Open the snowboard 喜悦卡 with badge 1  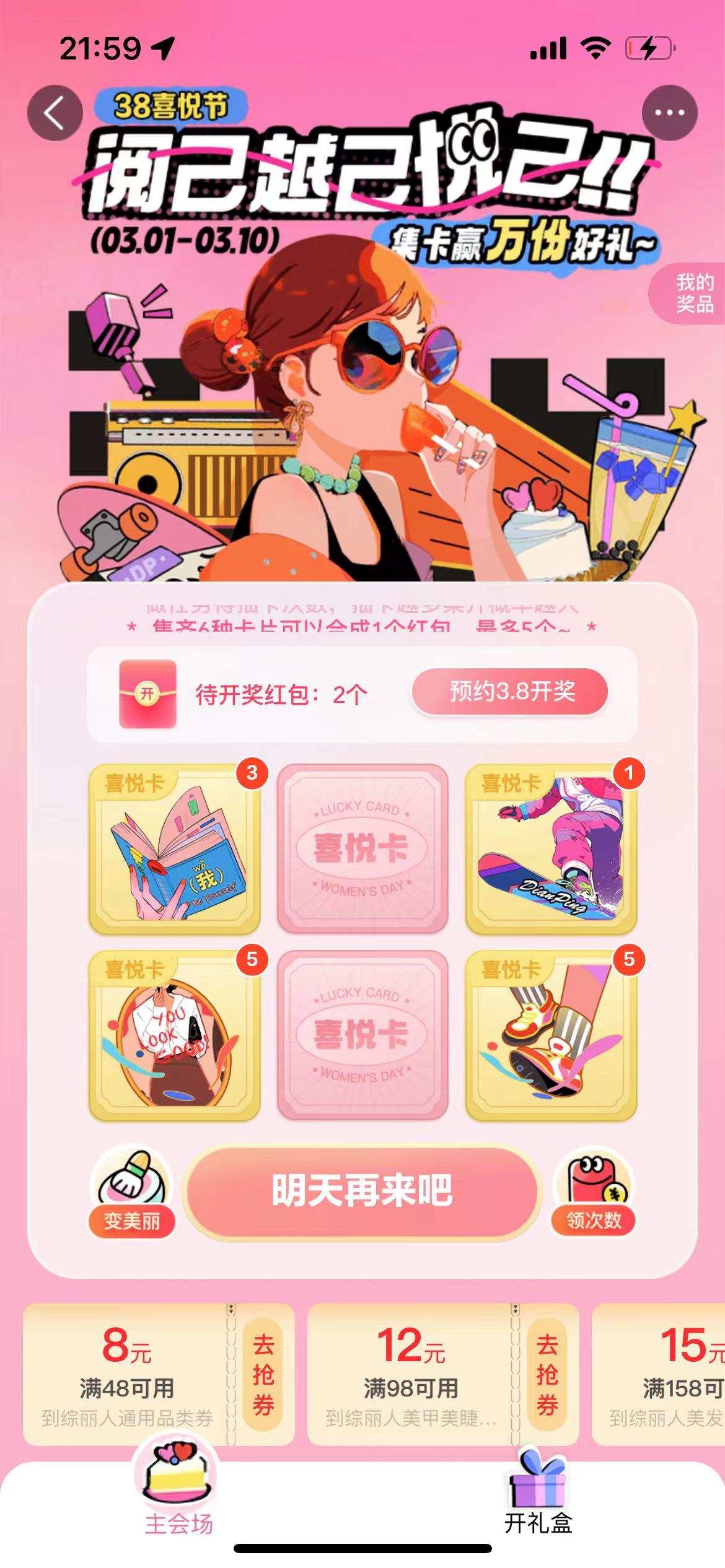coord(551,849)
